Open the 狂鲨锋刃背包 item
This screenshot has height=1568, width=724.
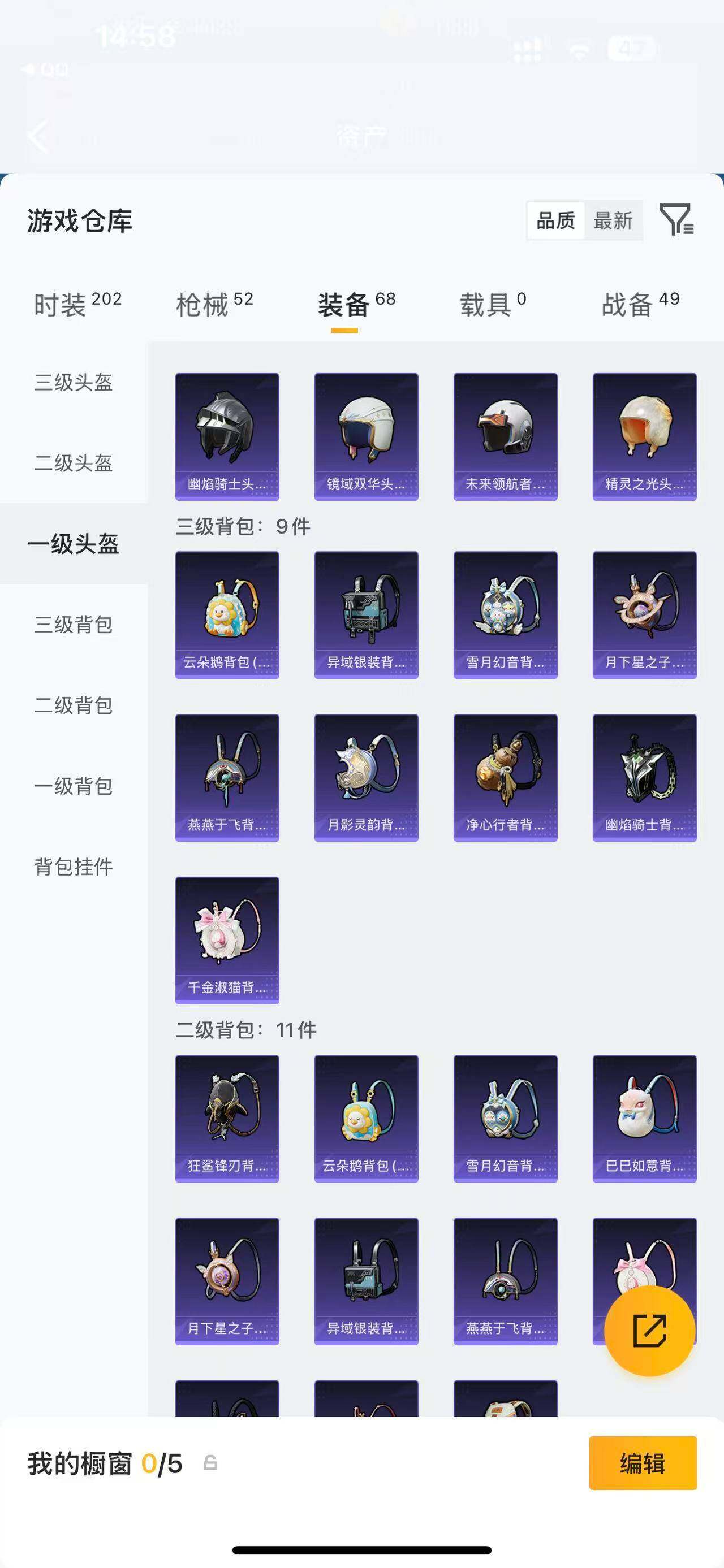227,1117
